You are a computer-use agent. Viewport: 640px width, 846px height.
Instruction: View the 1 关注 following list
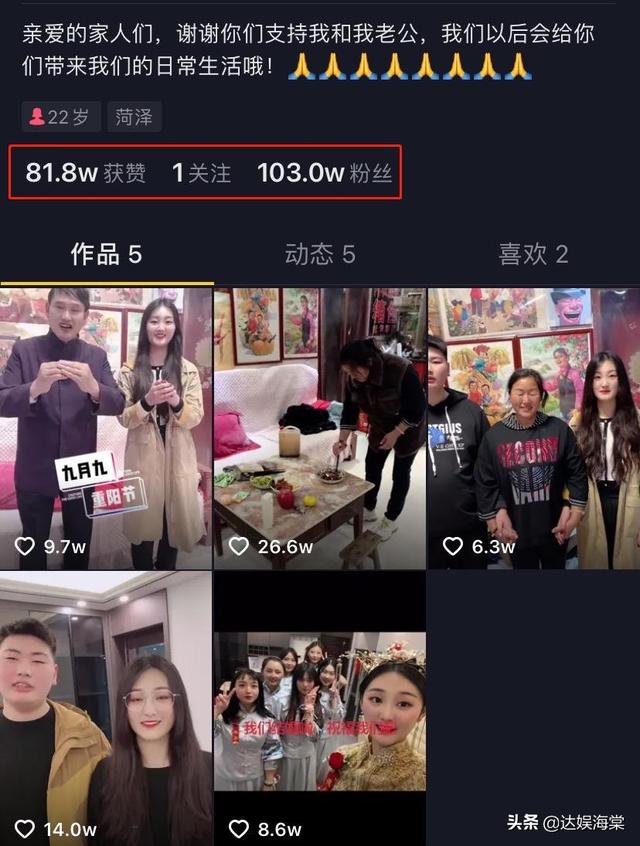tap(201, 173)
